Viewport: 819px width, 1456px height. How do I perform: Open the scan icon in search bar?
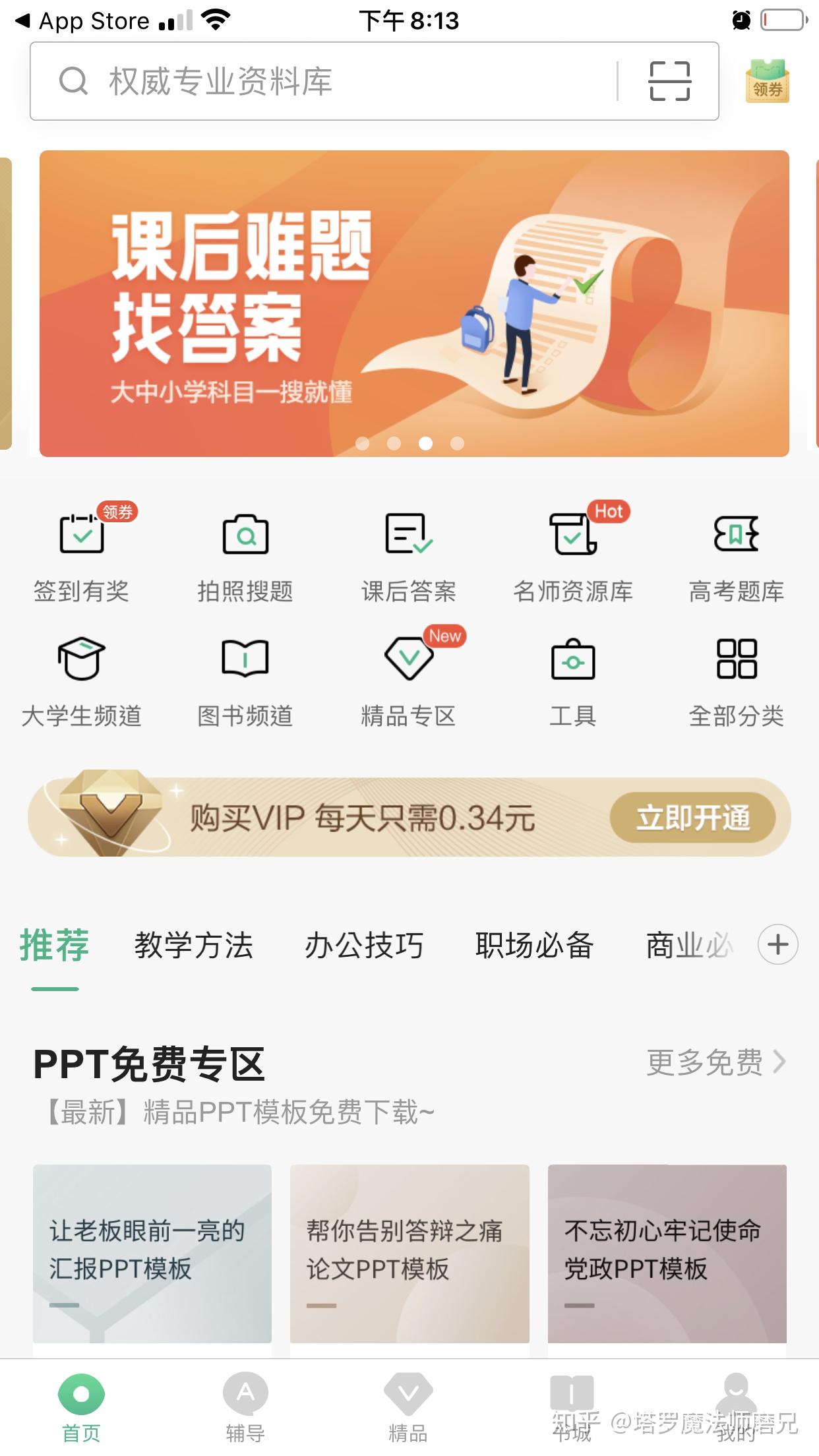coord(669,81)
